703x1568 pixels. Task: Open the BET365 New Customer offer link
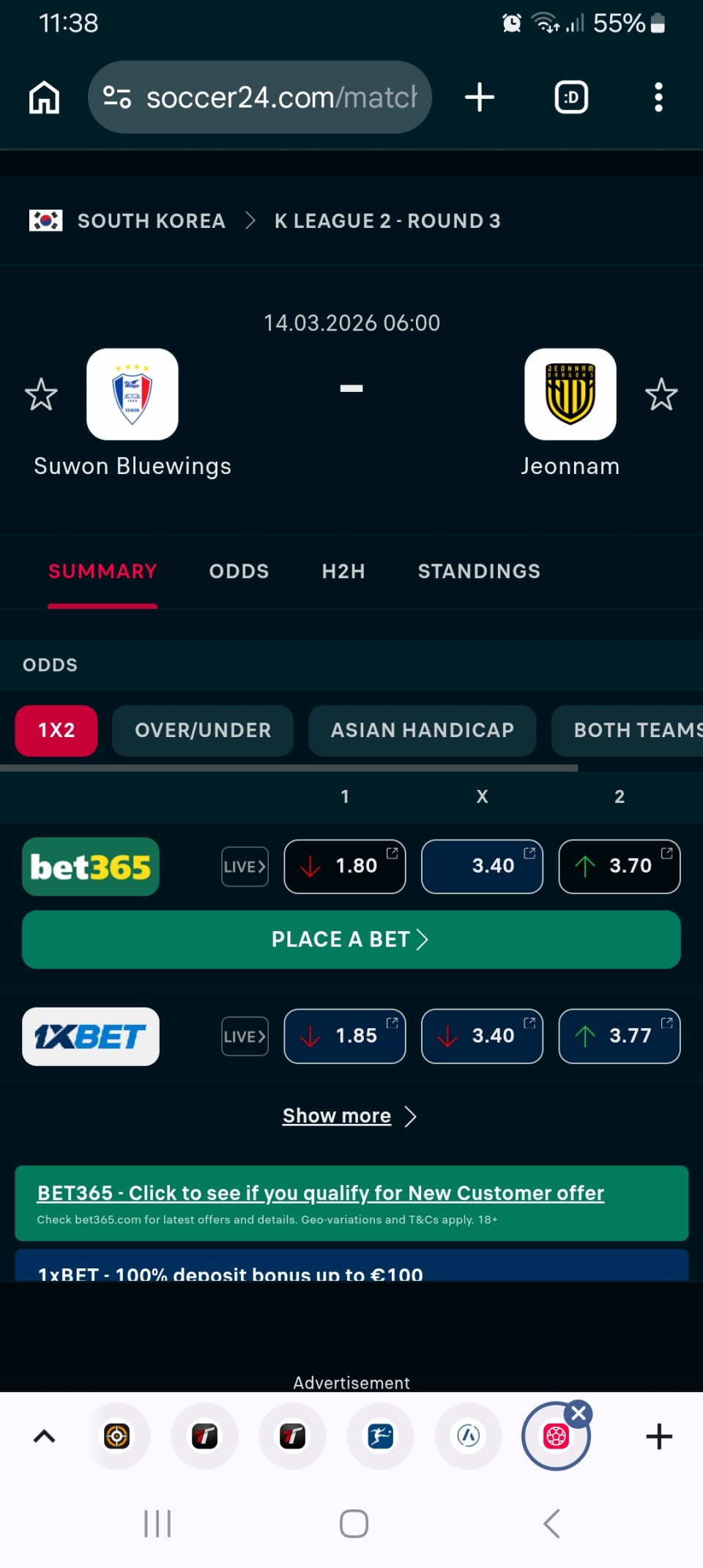321,1193
